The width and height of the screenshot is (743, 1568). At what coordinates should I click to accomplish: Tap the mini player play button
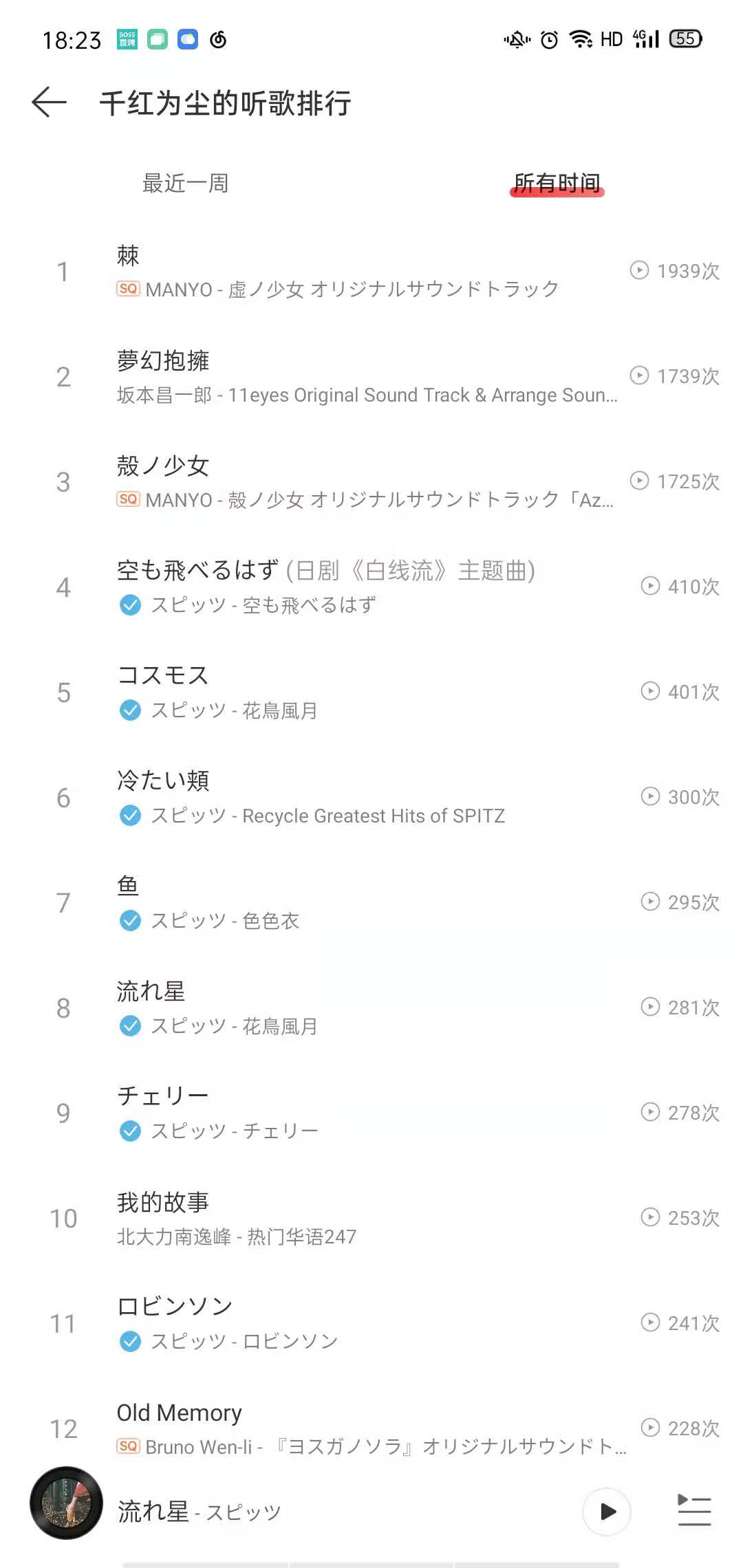click(607, 1511)
